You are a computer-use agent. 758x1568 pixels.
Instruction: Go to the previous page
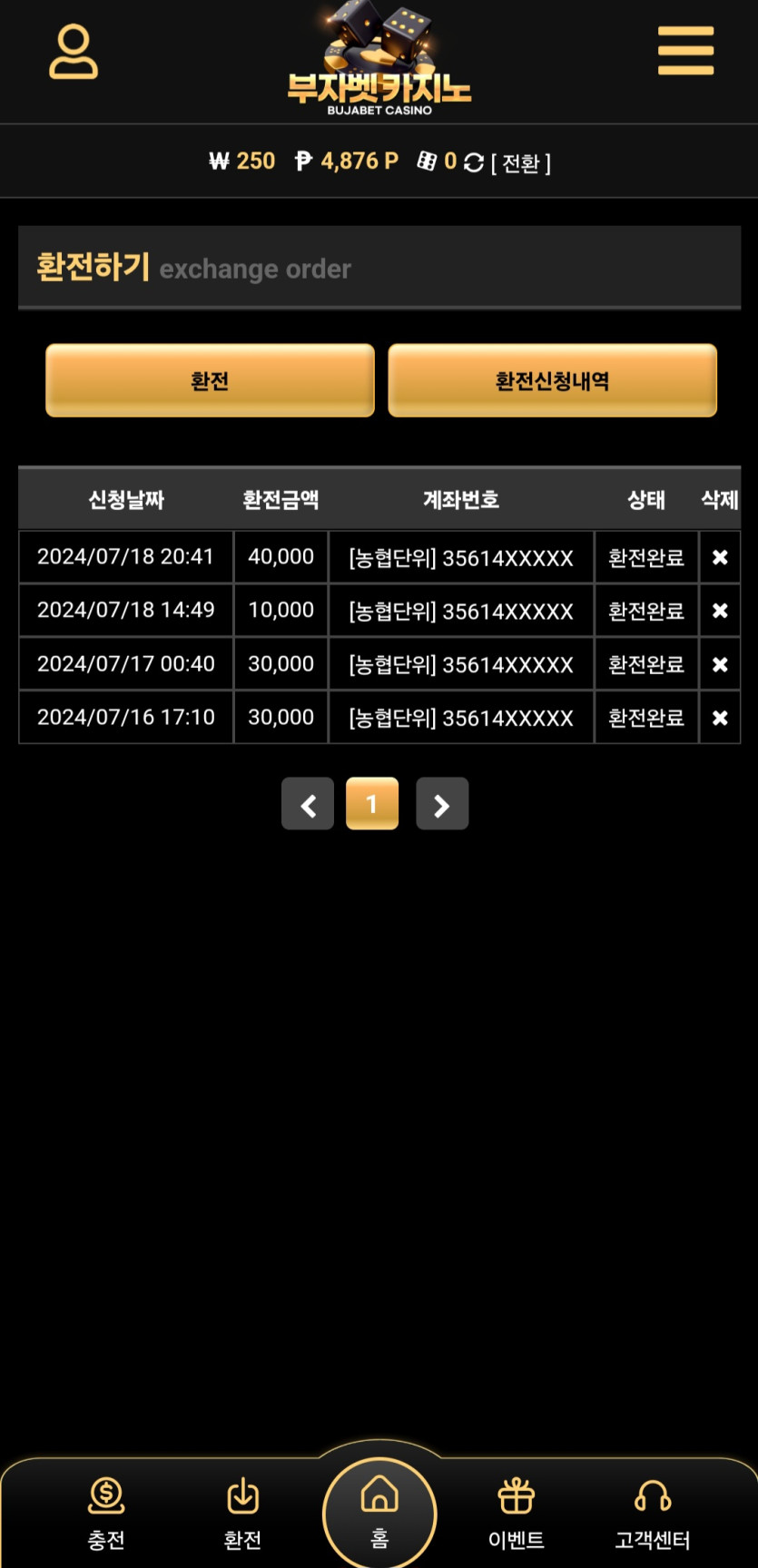pos(308,804)
